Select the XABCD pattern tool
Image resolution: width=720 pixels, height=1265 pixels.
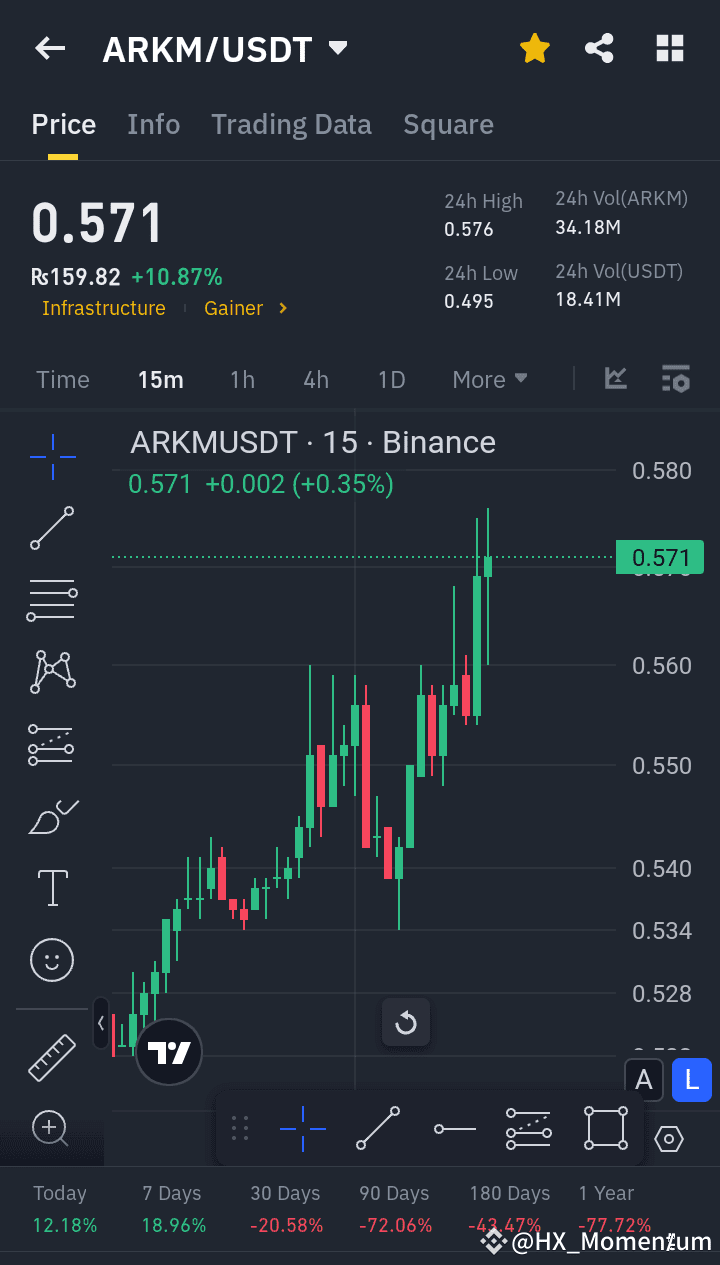tap(51, 672)
